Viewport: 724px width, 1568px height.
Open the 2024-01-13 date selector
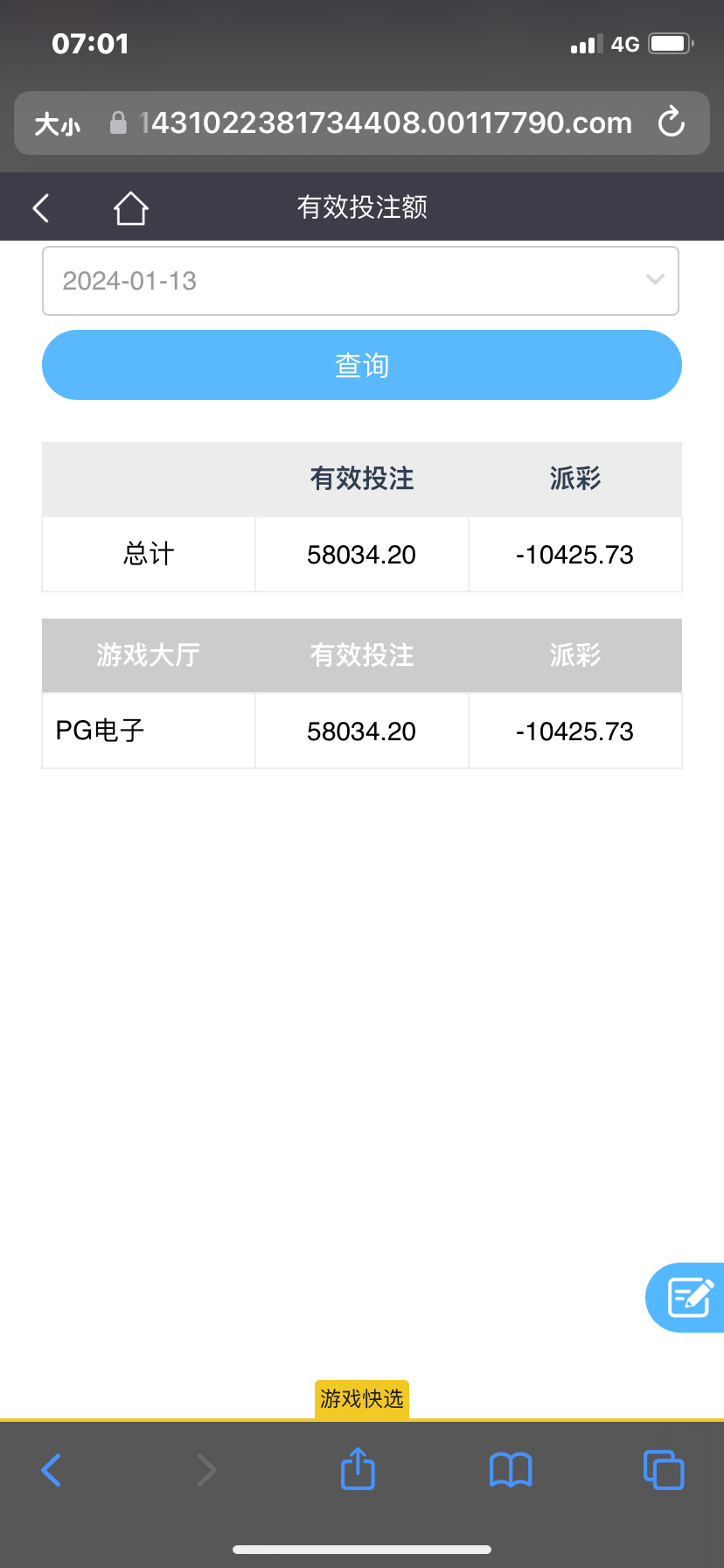(x=361, y=281)
